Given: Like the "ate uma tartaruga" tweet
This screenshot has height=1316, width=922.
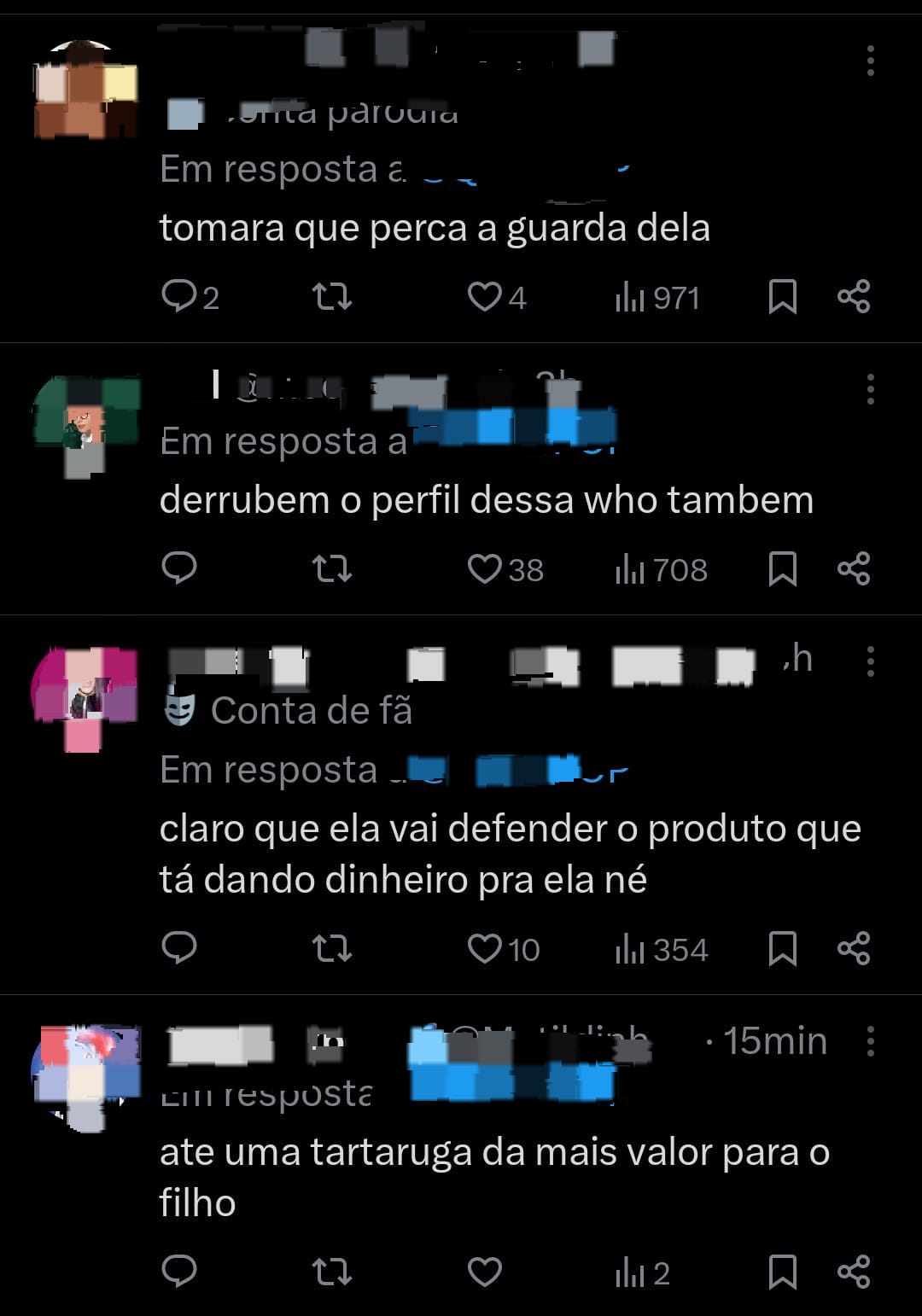Looking at the screenshot, I should click(x=485, y=1272).
